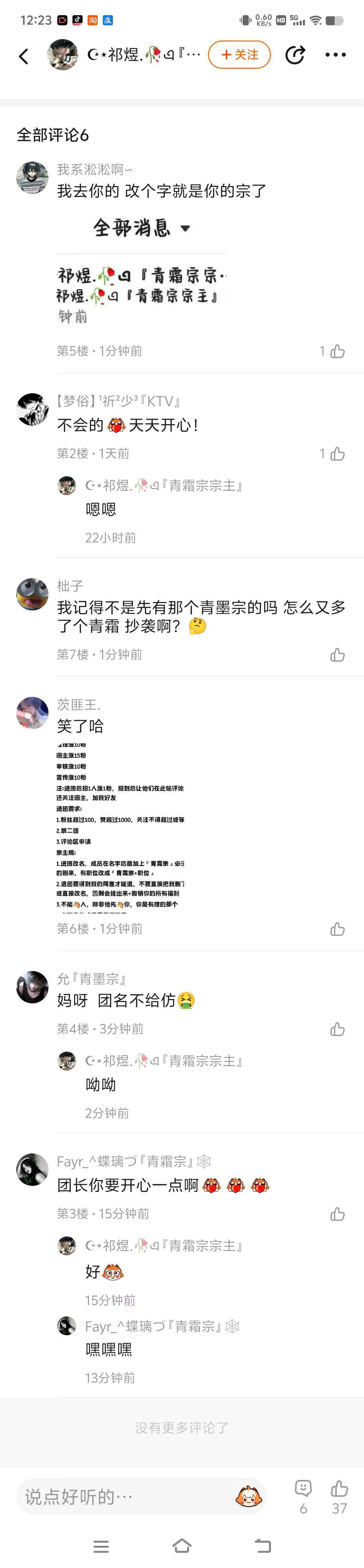Like 柮子's comment about 青墨宗
364x1568 pixels.
point(337,655)
